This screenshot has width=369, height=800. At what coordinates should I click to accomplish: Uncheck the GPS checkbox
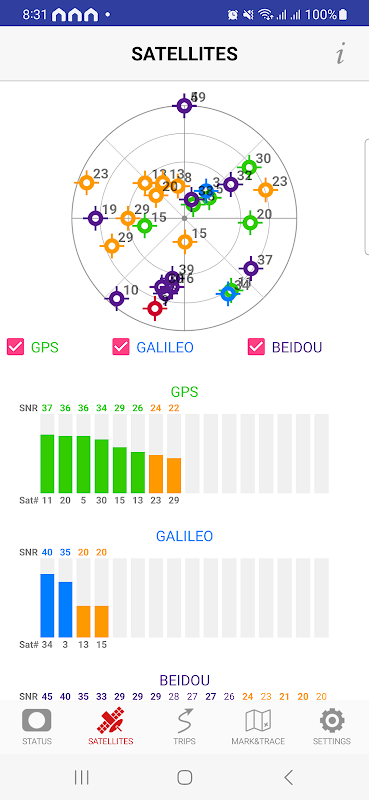(x=16, y=347)
